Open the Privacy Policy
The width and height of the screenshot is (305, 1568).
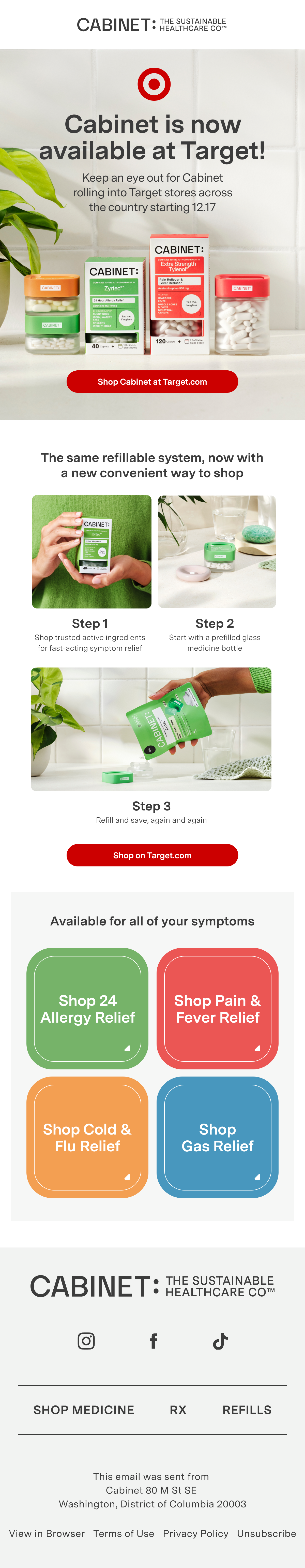pos(195,1533)
